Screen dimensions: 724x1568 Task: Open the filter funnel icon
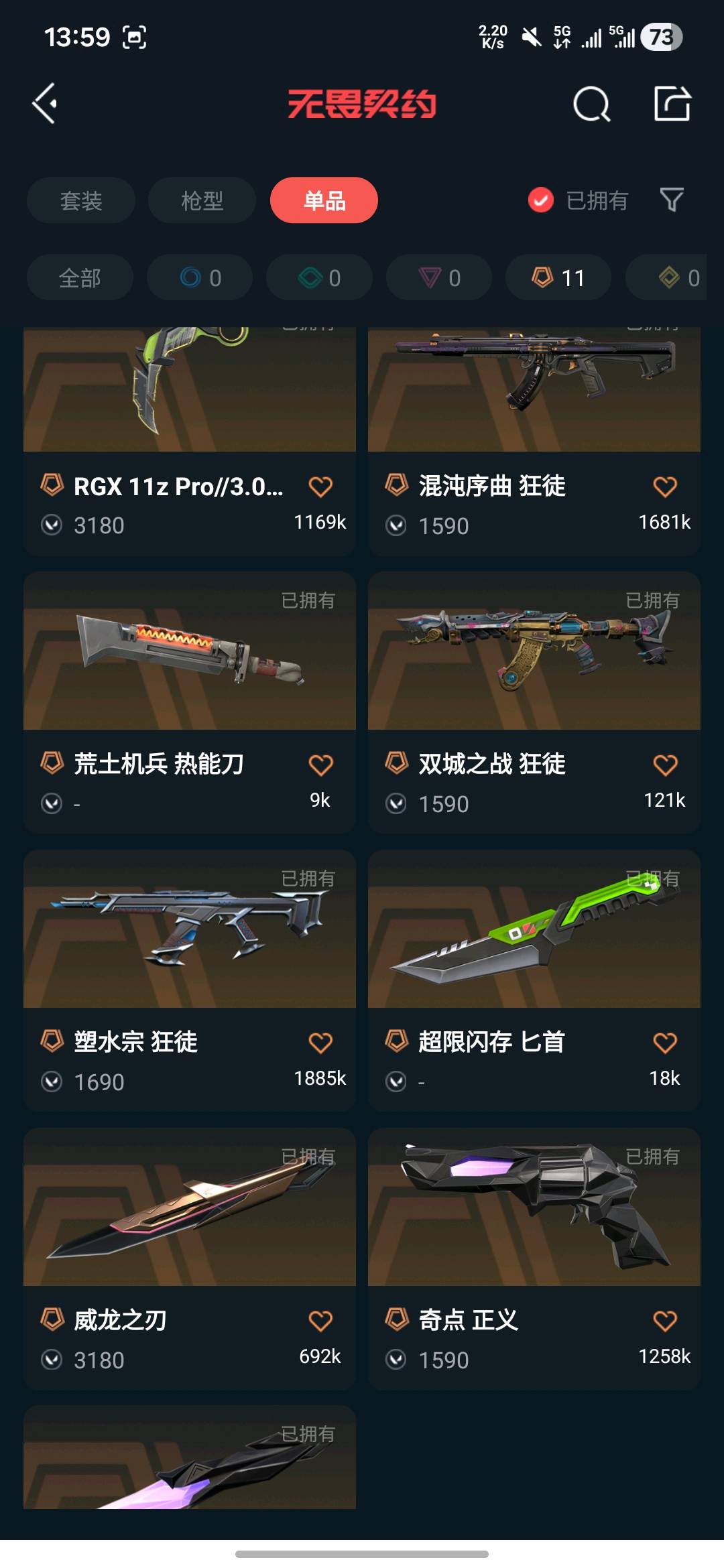point(672,200)
